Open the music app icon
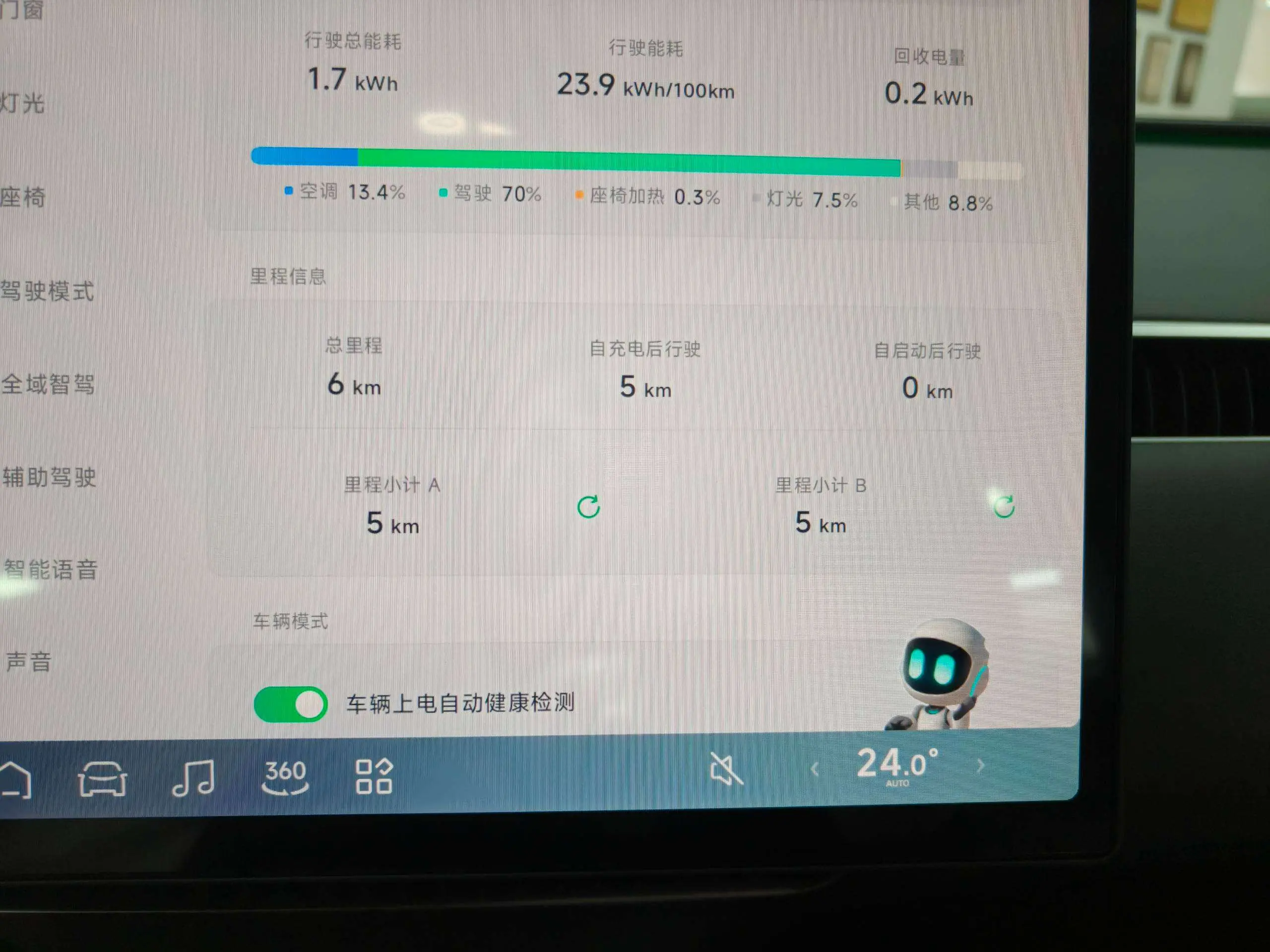Image resolution: width=1270 pixels, height=952 pixels. pyautogui.click(x=193, y=777)
